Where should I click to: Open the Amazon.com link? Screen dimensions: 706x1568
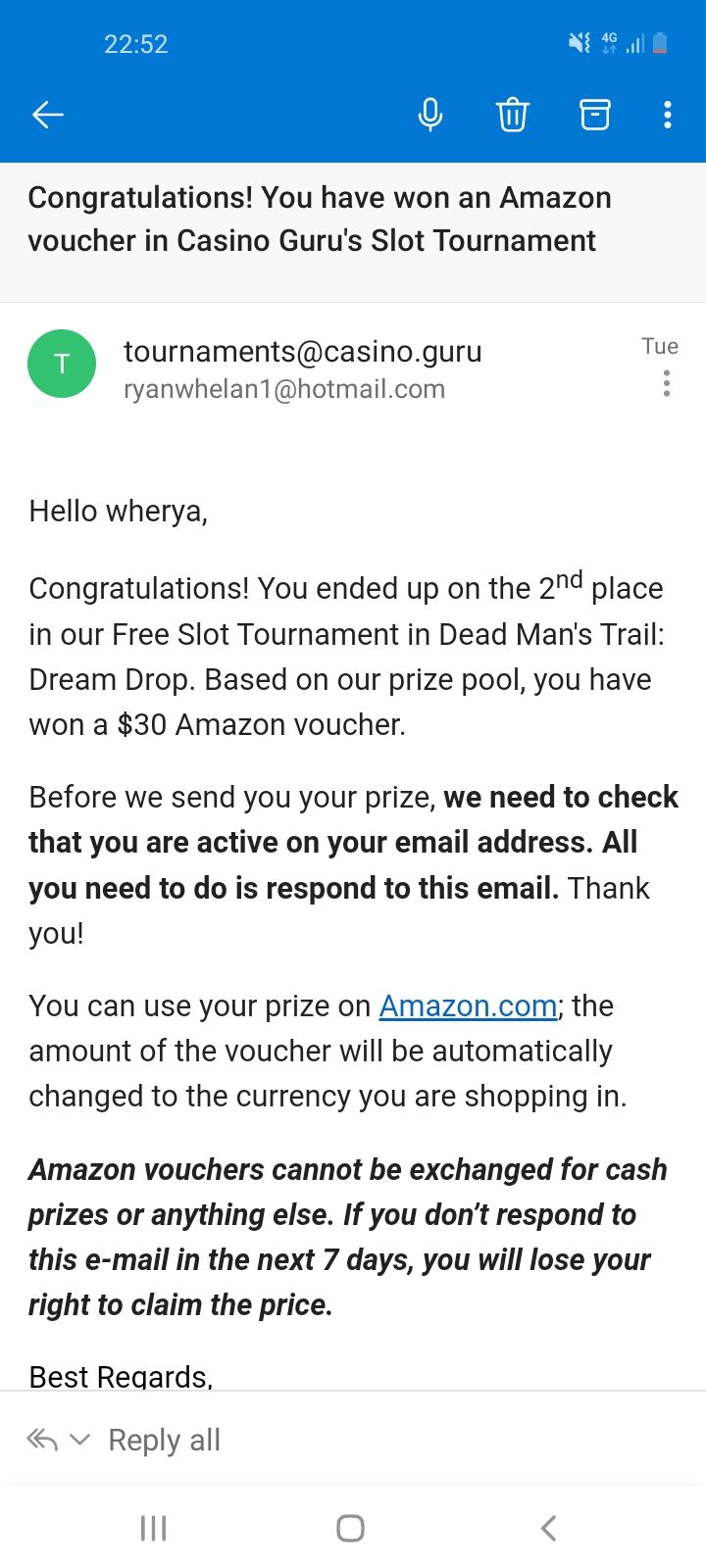pyautogui.click(x=468, y=1005)
